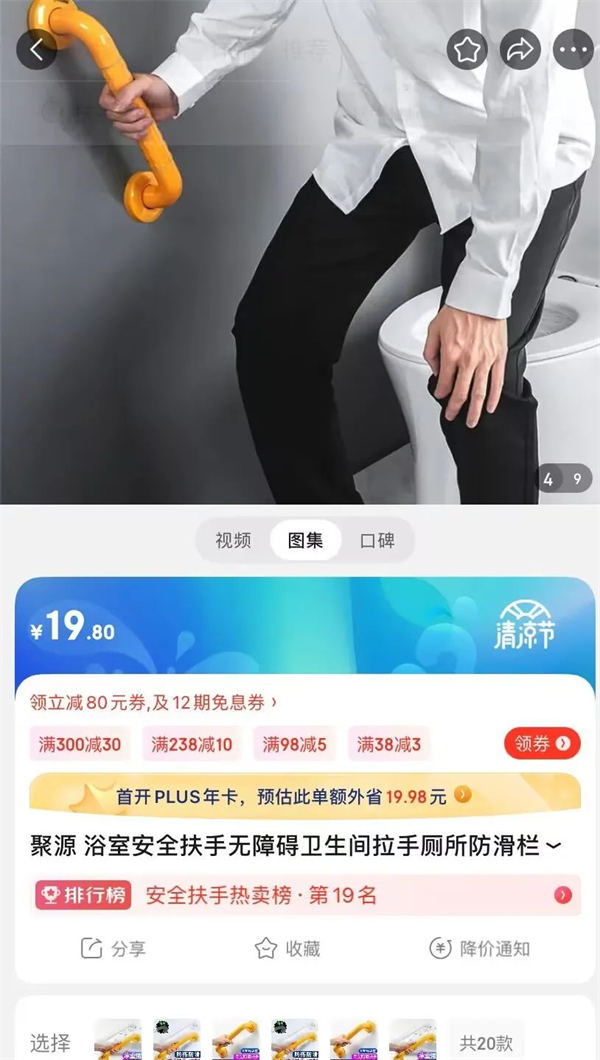
Task: Tap 分享 below the title
Action: pyautogui.click(x=113, y=948)
